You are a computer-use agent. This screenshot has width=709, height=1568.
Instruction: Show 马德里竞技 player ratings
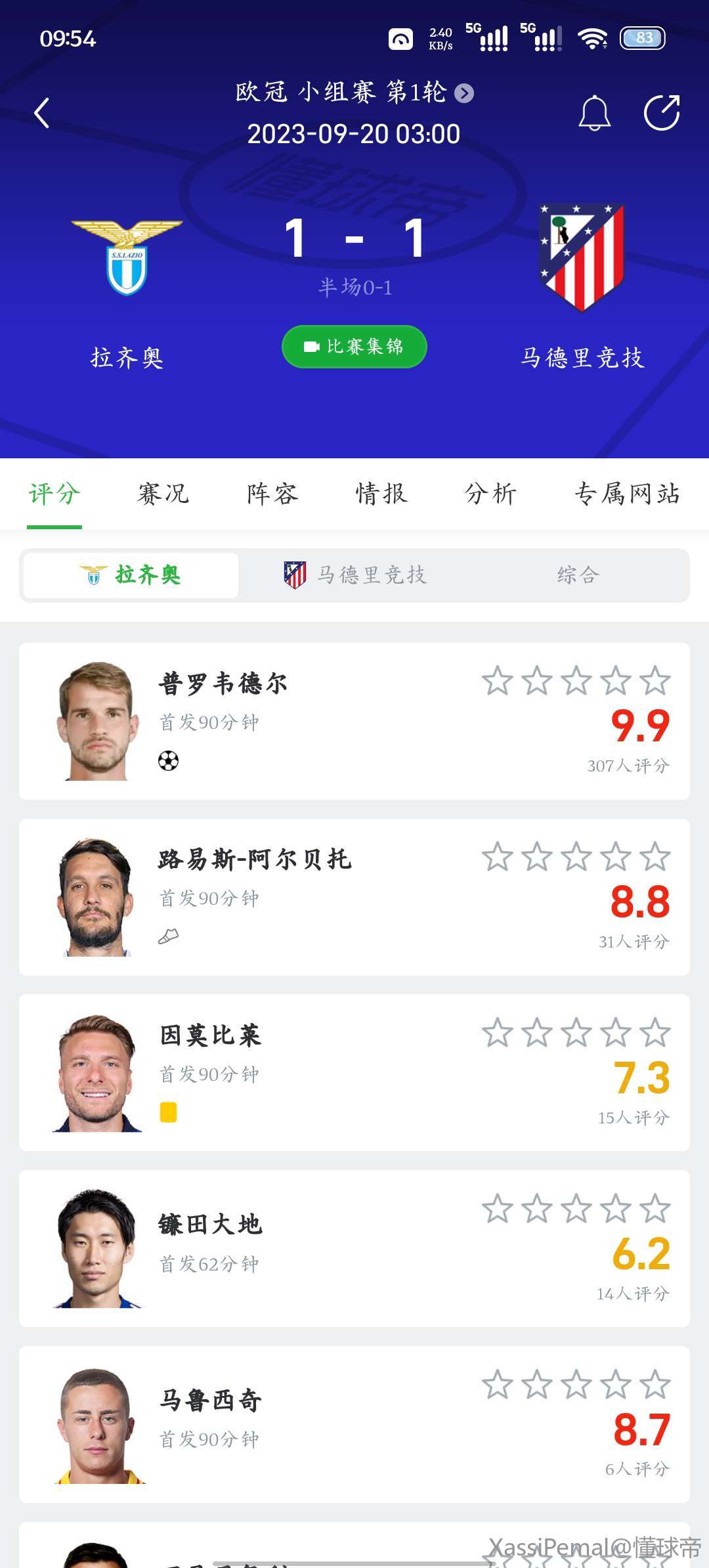(355, 575)
